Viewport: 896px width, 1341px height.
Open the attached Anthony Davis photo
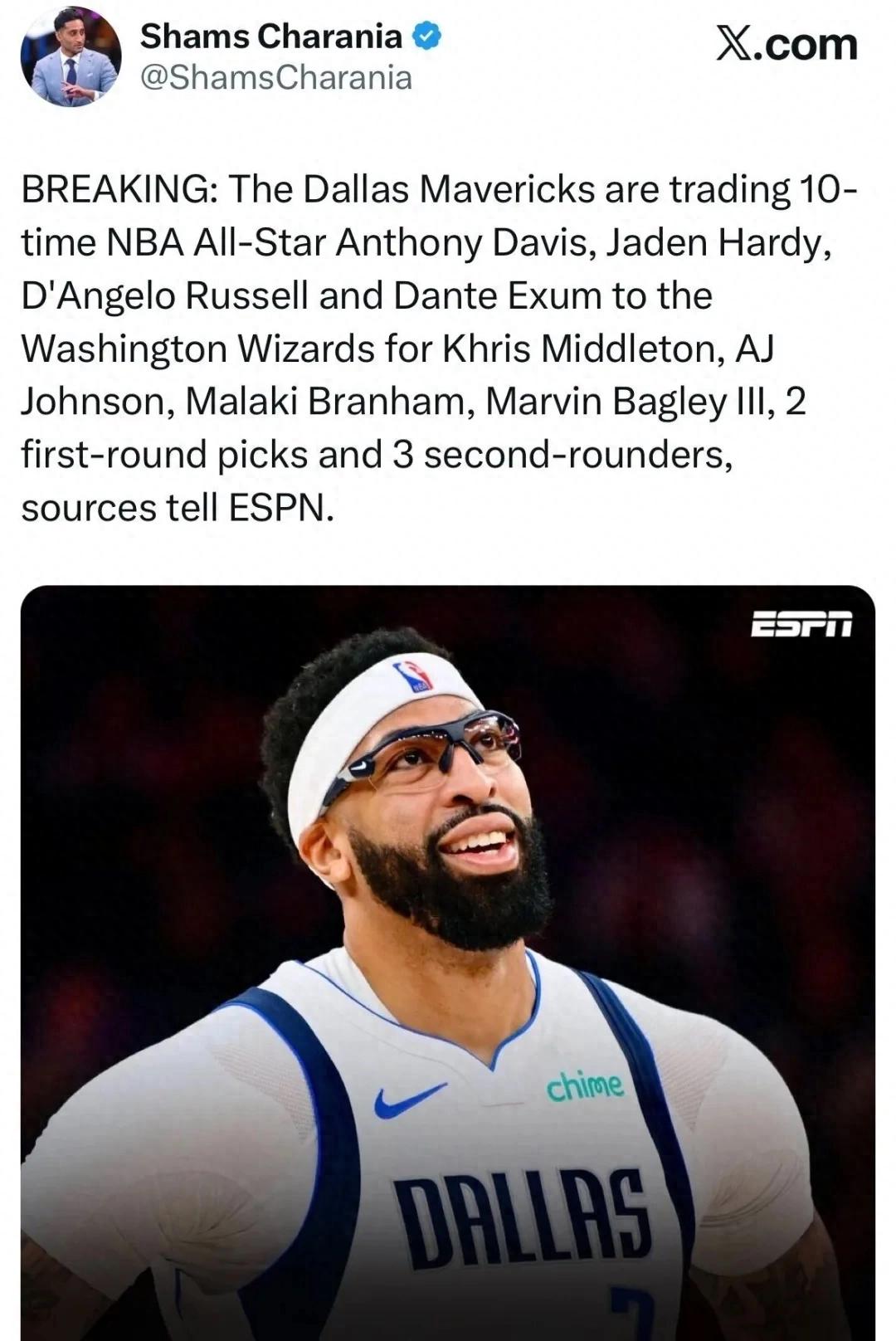pos(448,954)
